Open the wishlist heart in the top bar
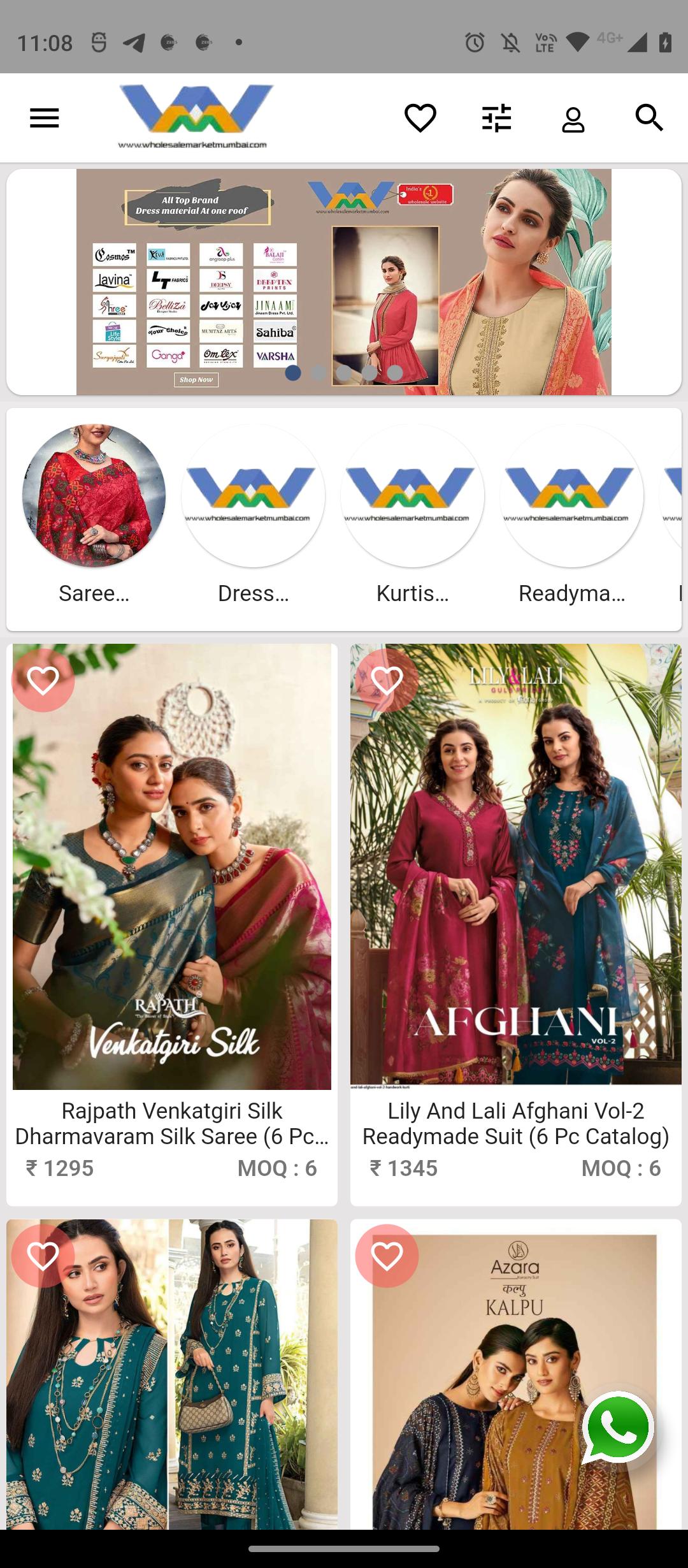 click(x=420, y=118)
